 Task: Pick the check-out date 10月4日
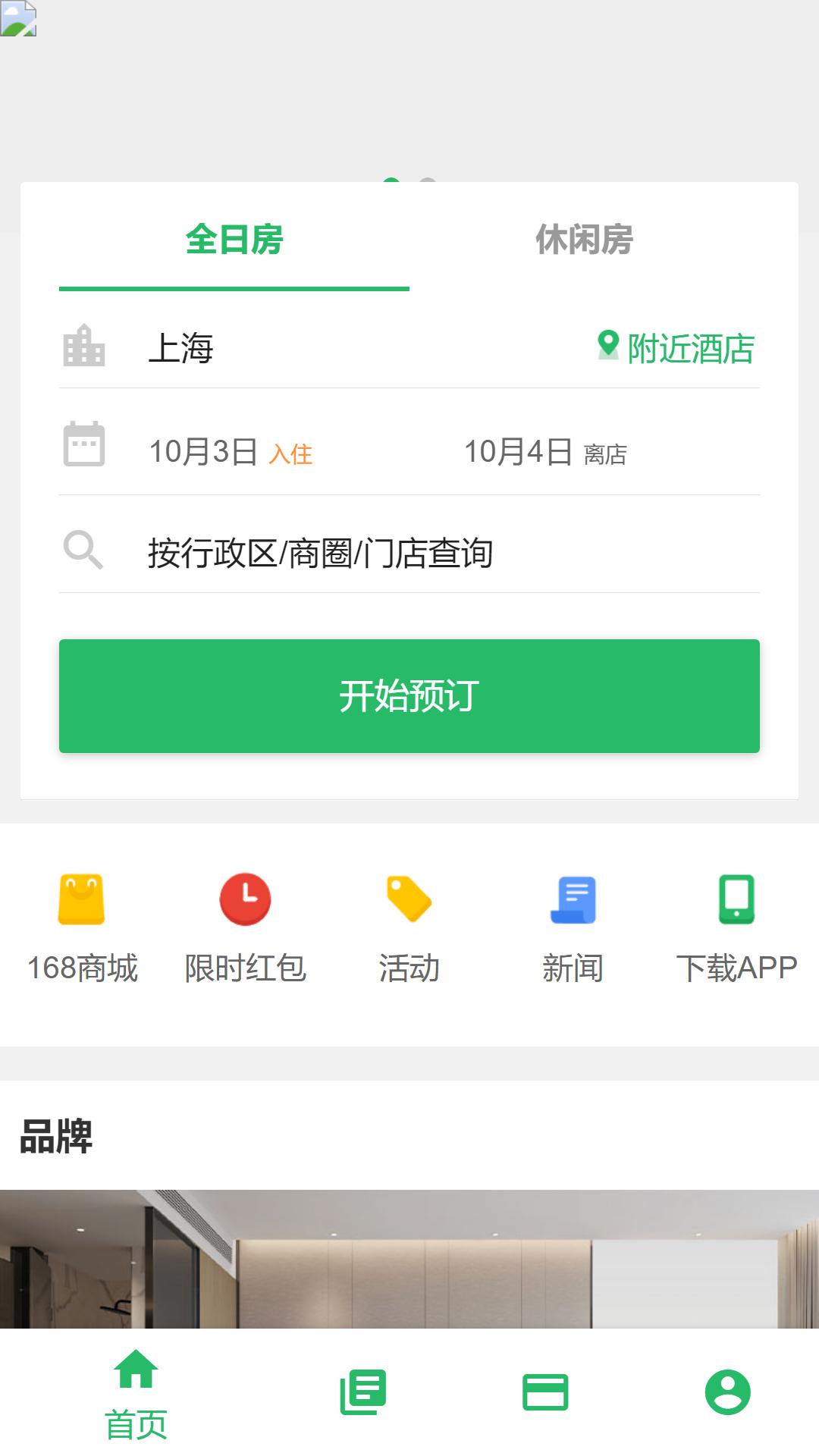pos(545,452)
